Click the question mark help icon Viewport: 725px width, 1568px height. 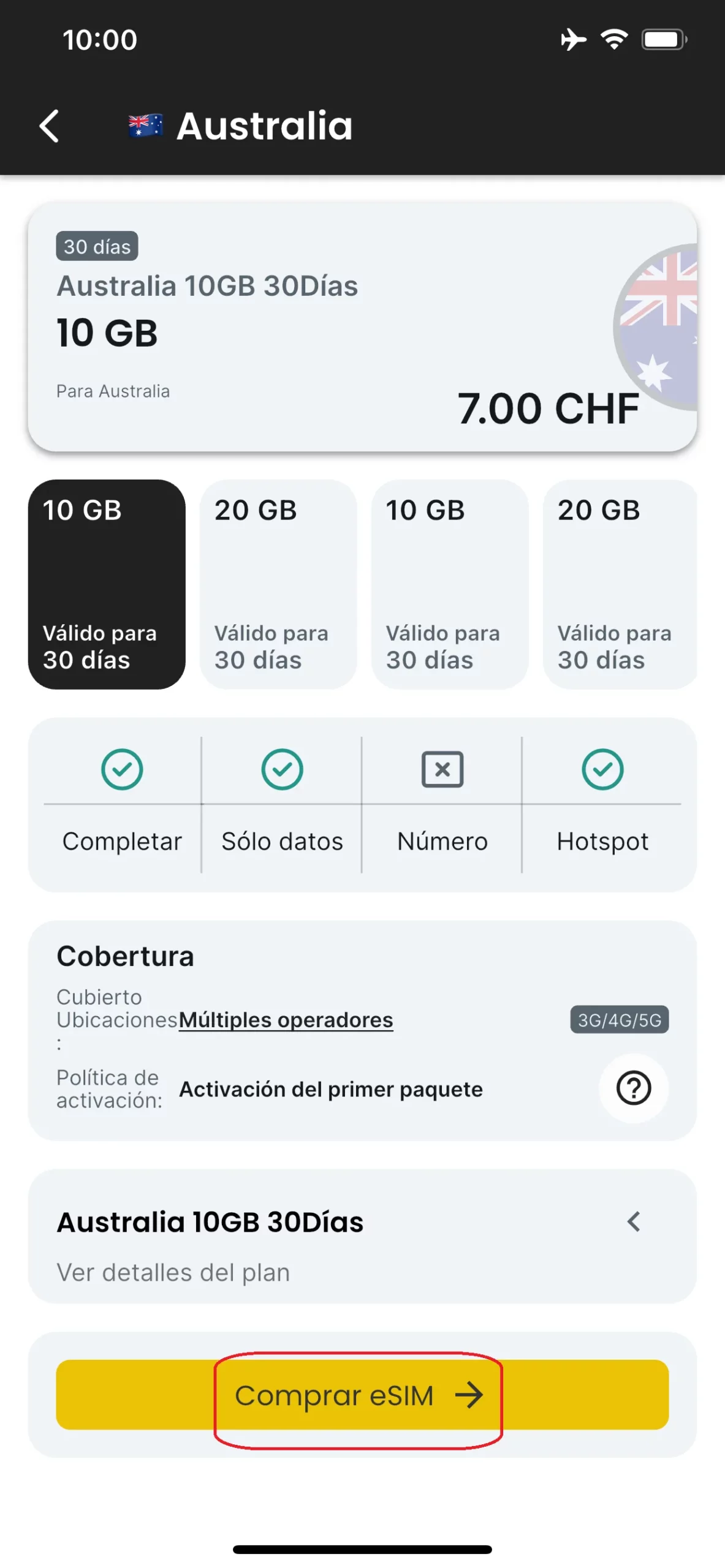click(634, 1088)
